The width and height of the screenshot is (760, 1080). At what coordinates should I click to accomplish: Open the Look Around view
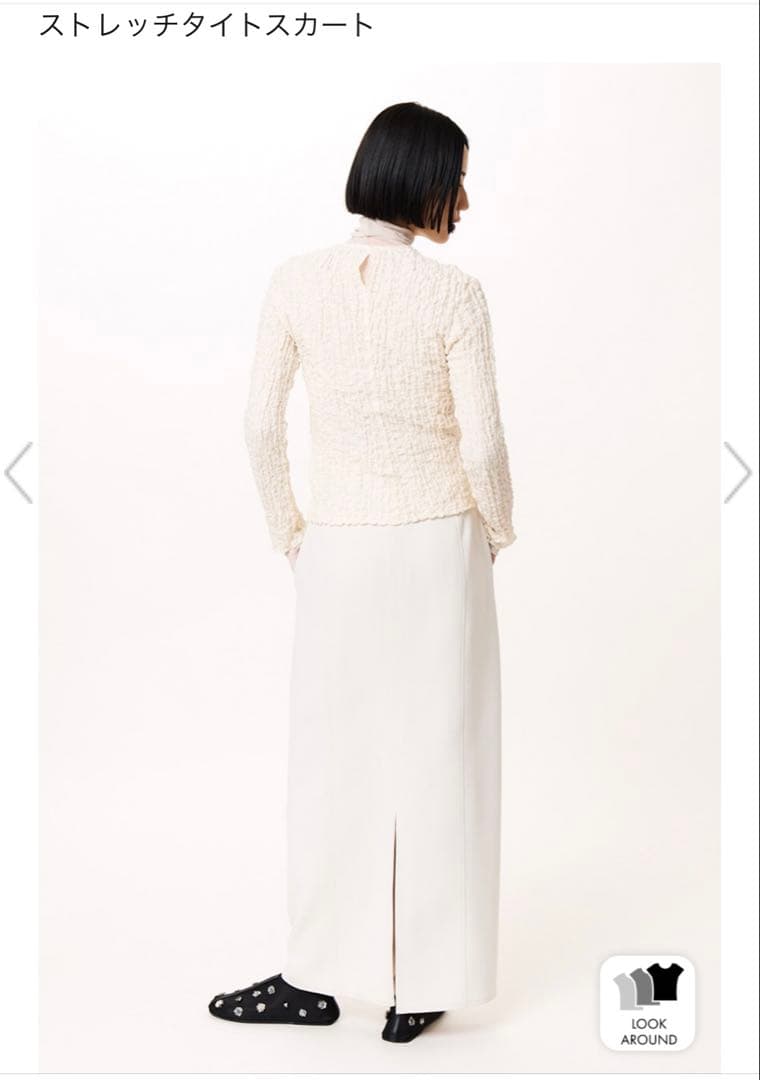tap(648, 1002)
